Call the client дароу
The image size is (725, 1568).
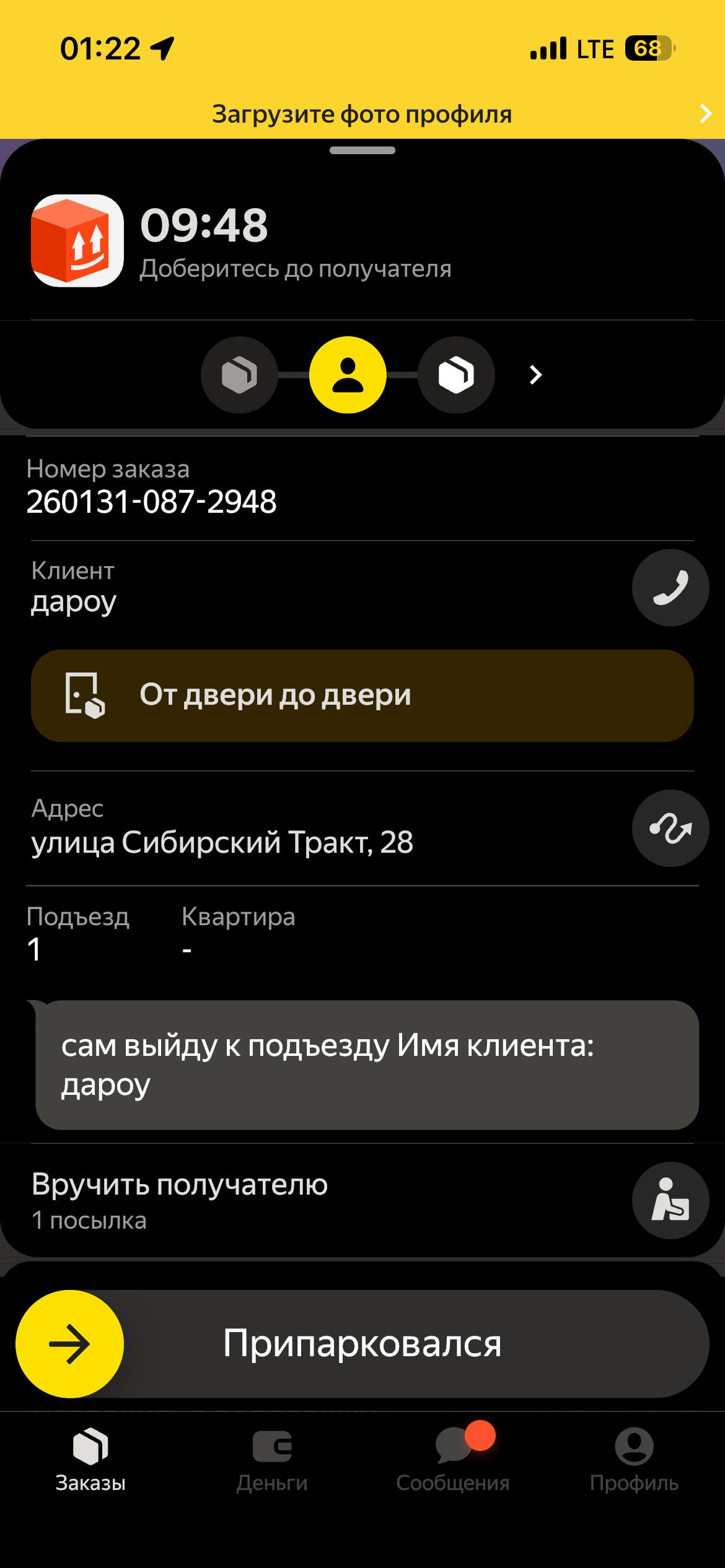coord(670,587)
